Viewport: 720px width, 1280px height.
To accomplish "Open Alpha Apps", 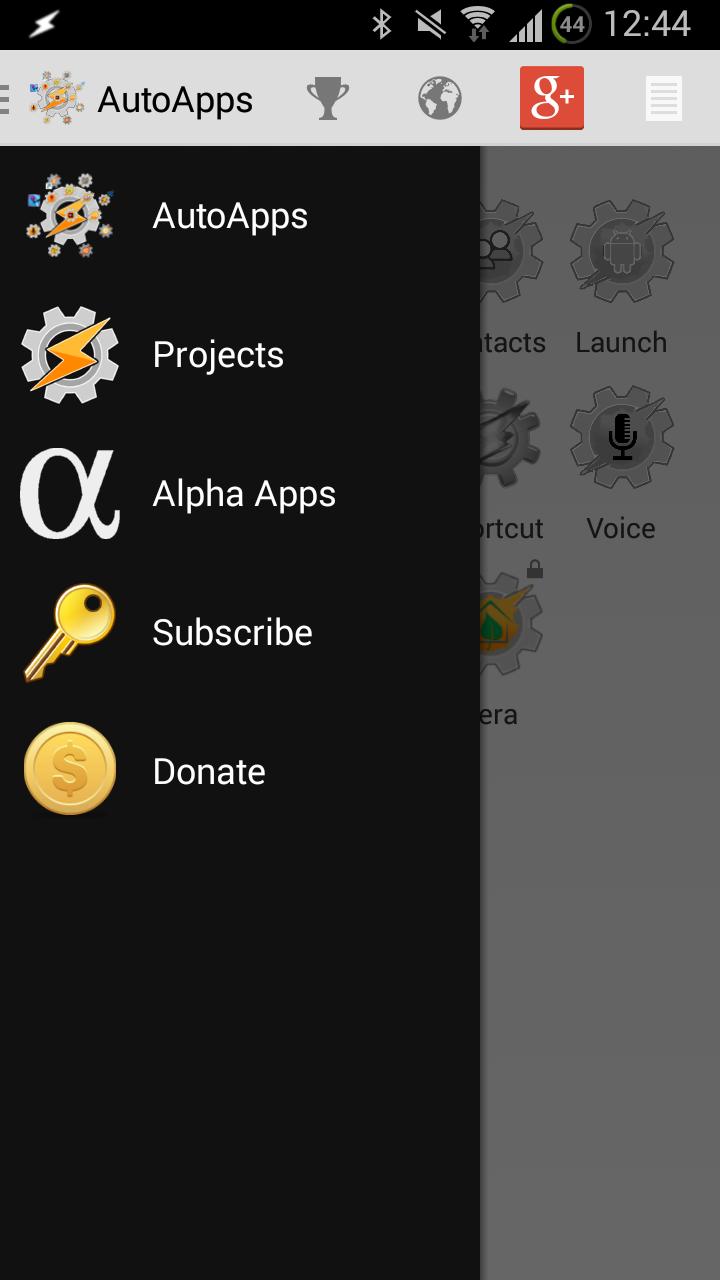I will point(244,494).
